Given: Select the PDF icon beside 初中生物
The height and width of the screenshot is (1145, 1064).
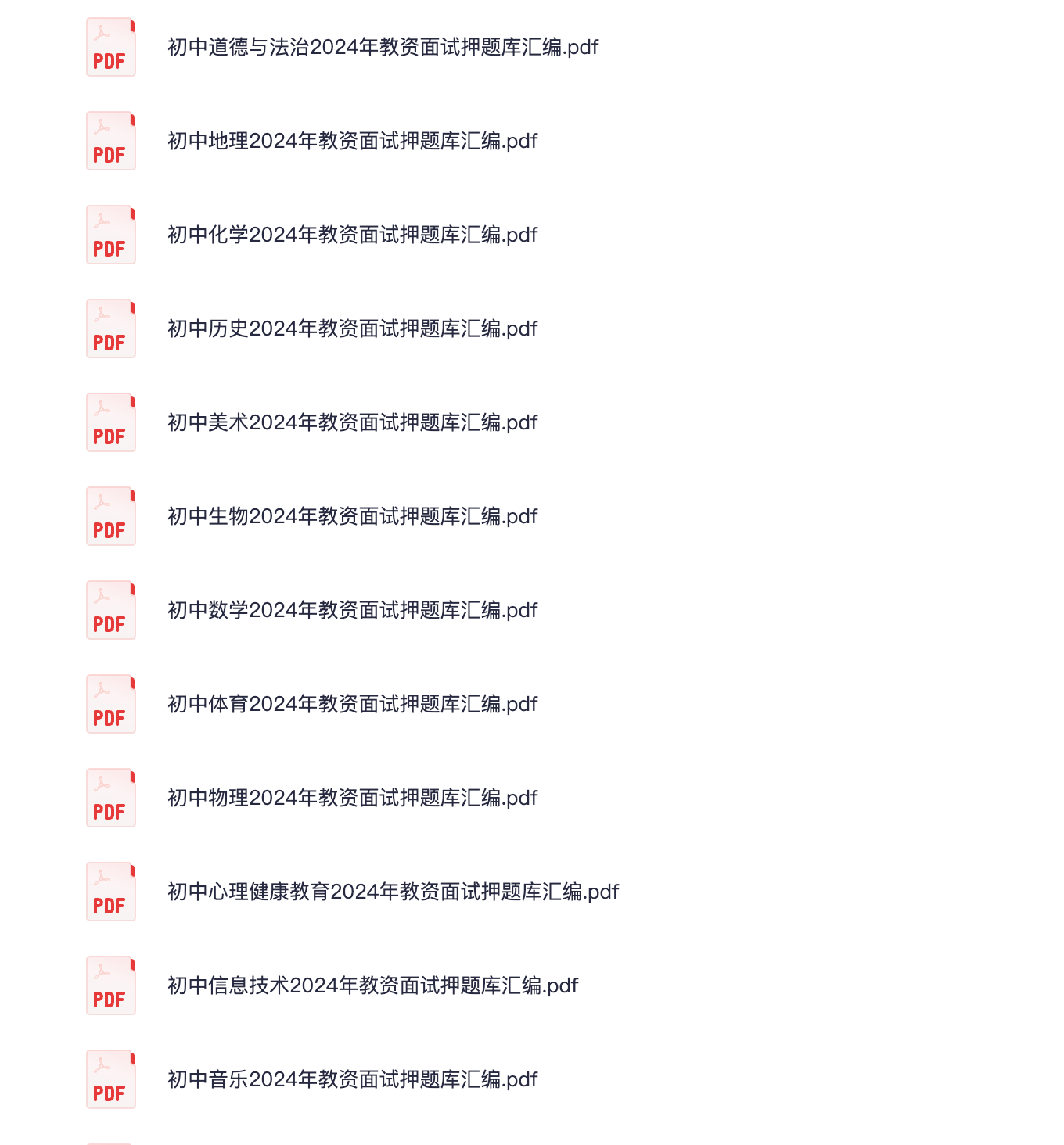Looking at the screenshot, I should [110, 516].
